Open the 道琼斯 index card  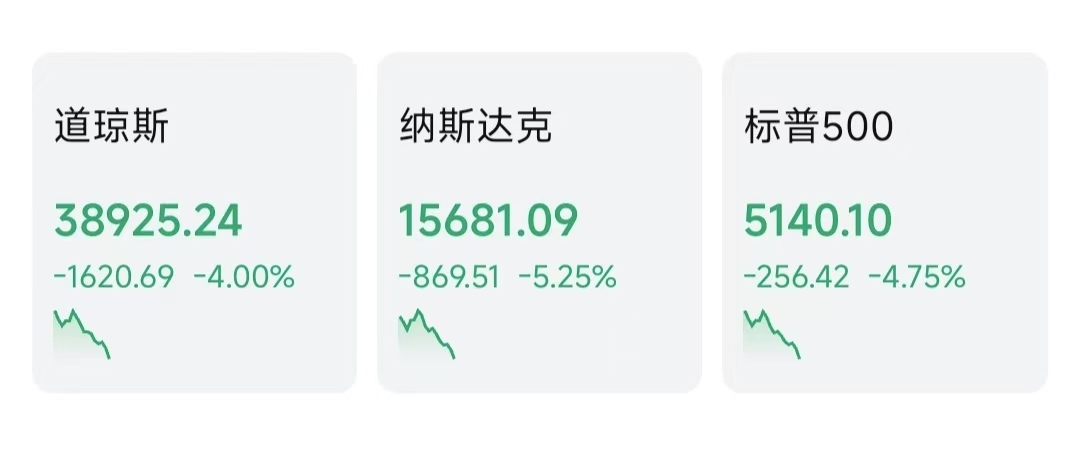pos(194,222)
